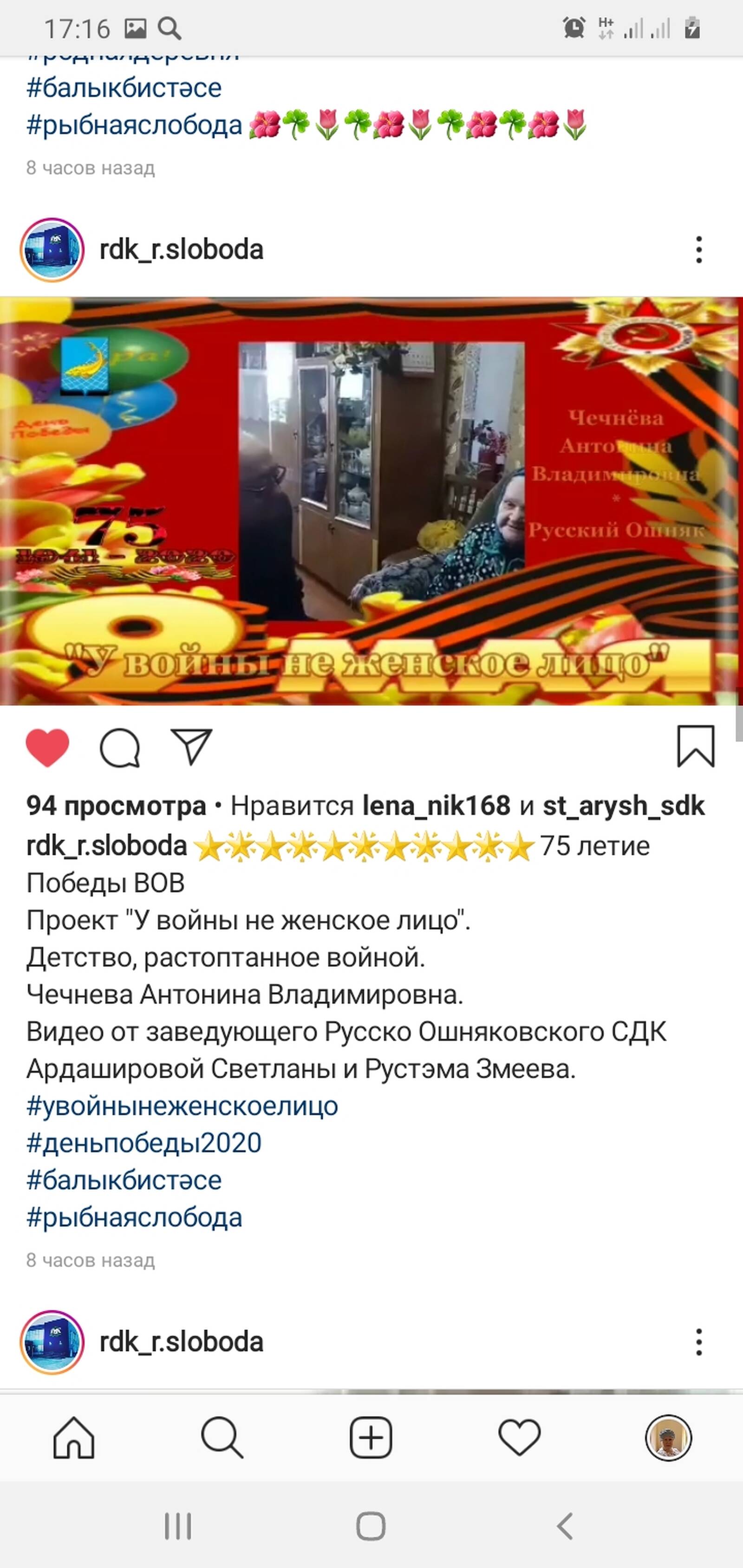Go to the Home feed tab
This screenshot has height=1568, width=743.
pos(74,1438)
